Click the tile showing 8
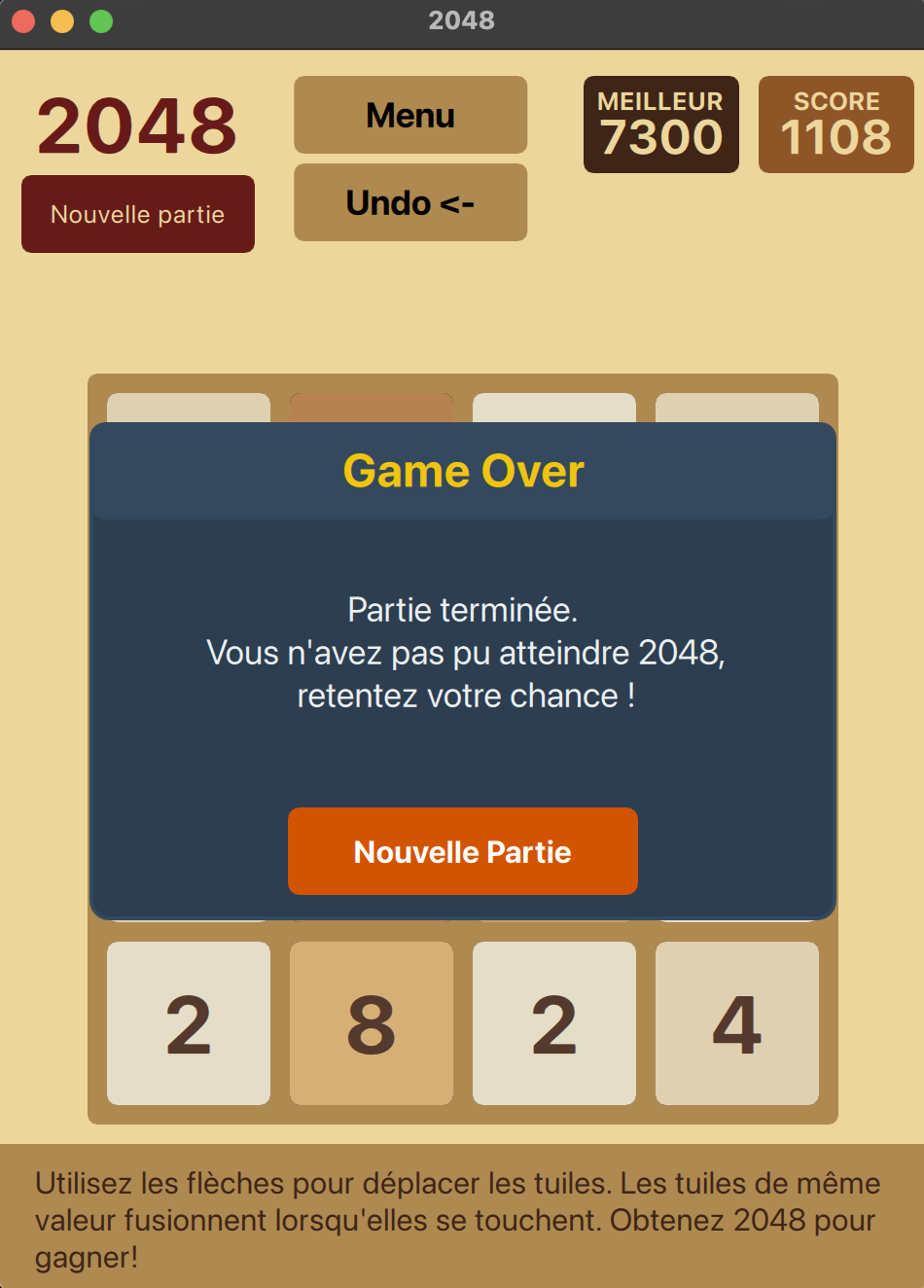Image resolution: width=924 pixels, height=1288 pixels. click(x=371, y=1022)
